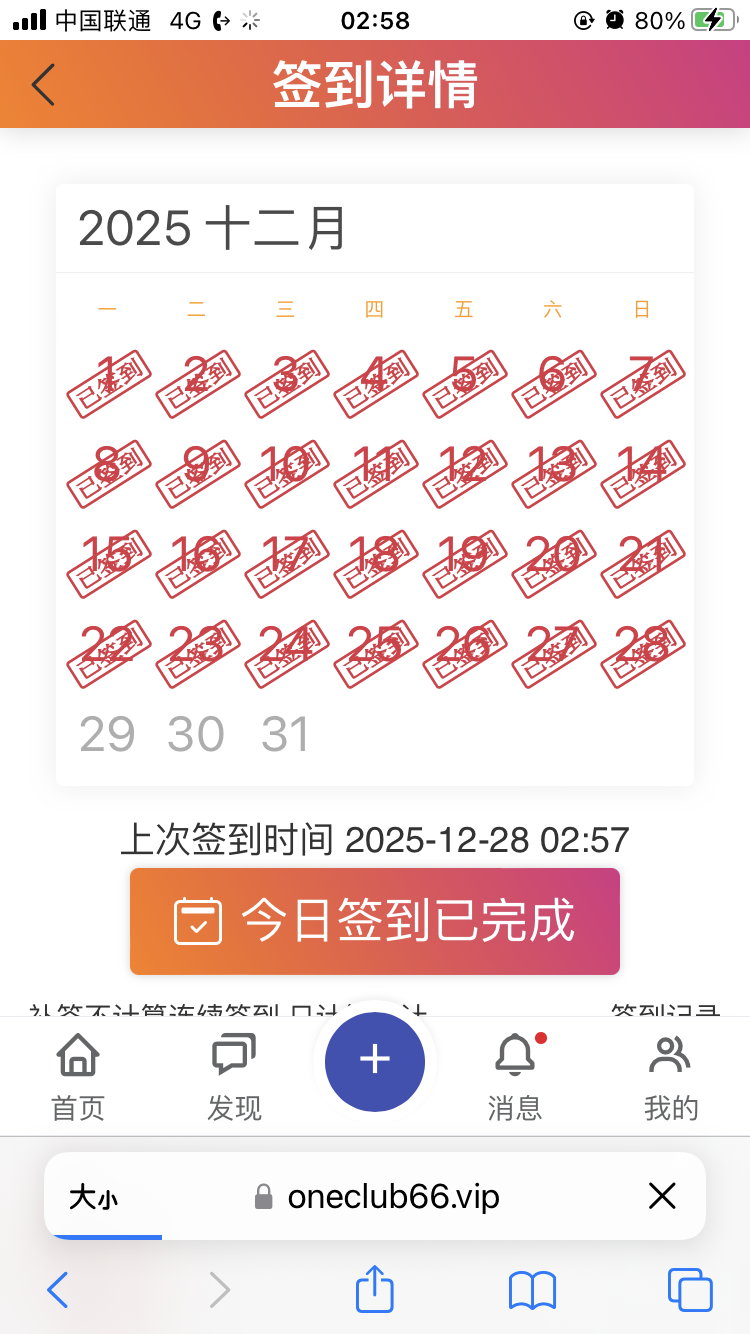Tap Safari's back navigation chevron
This screenshot has width=750, height=1334.
coord(57,1290)
